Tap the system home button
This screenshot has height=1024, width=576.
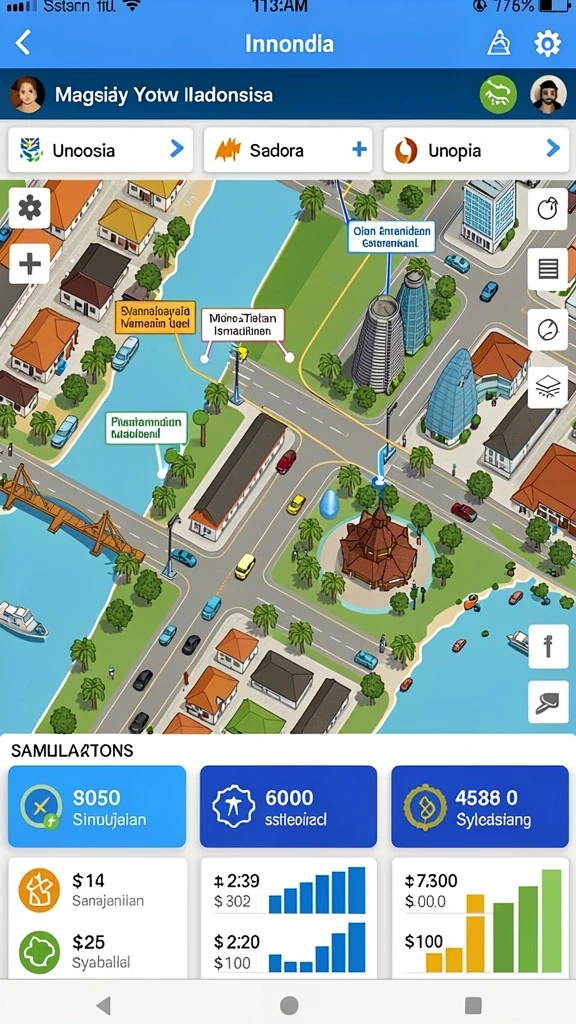(289, 1004)
